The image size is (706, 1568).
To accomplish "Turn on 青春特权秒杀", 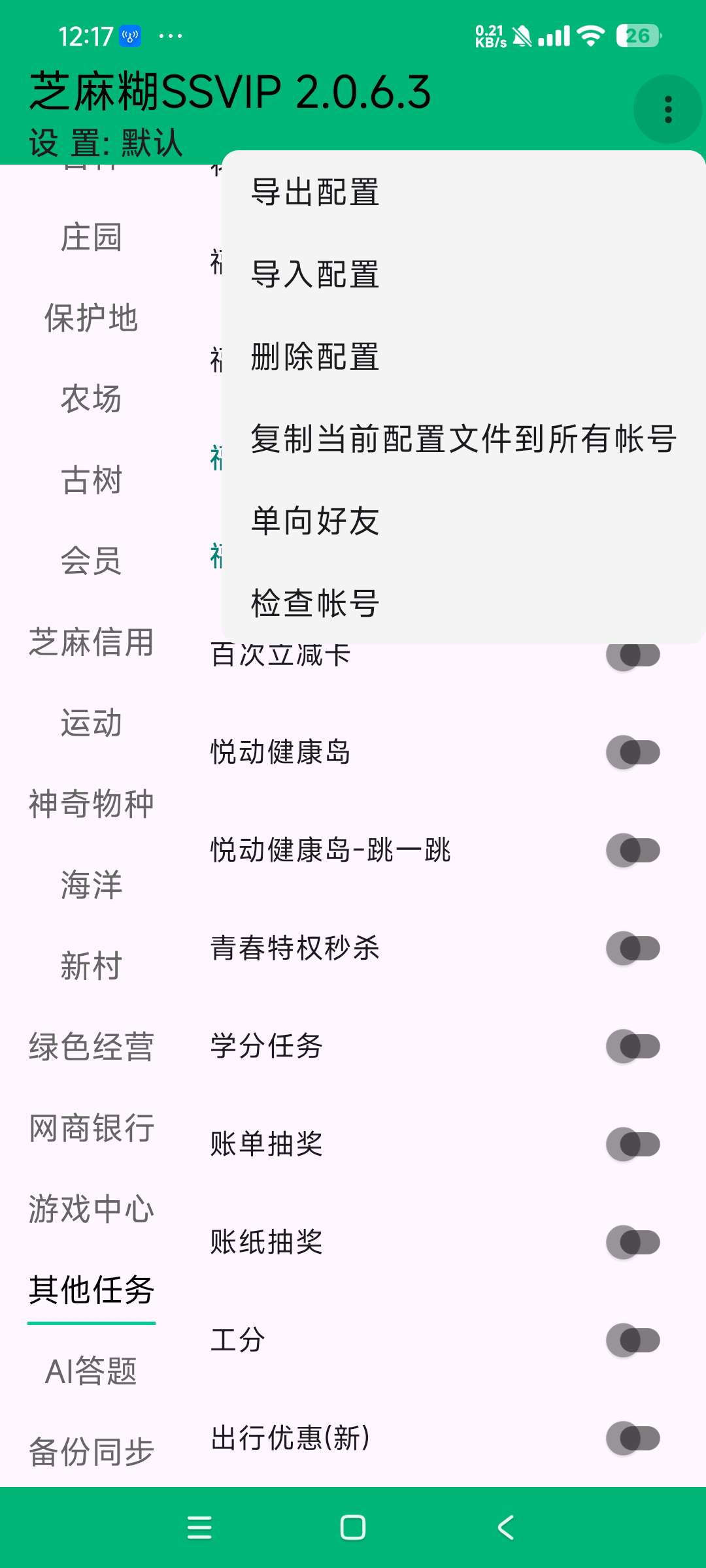I will coord(633,948).
